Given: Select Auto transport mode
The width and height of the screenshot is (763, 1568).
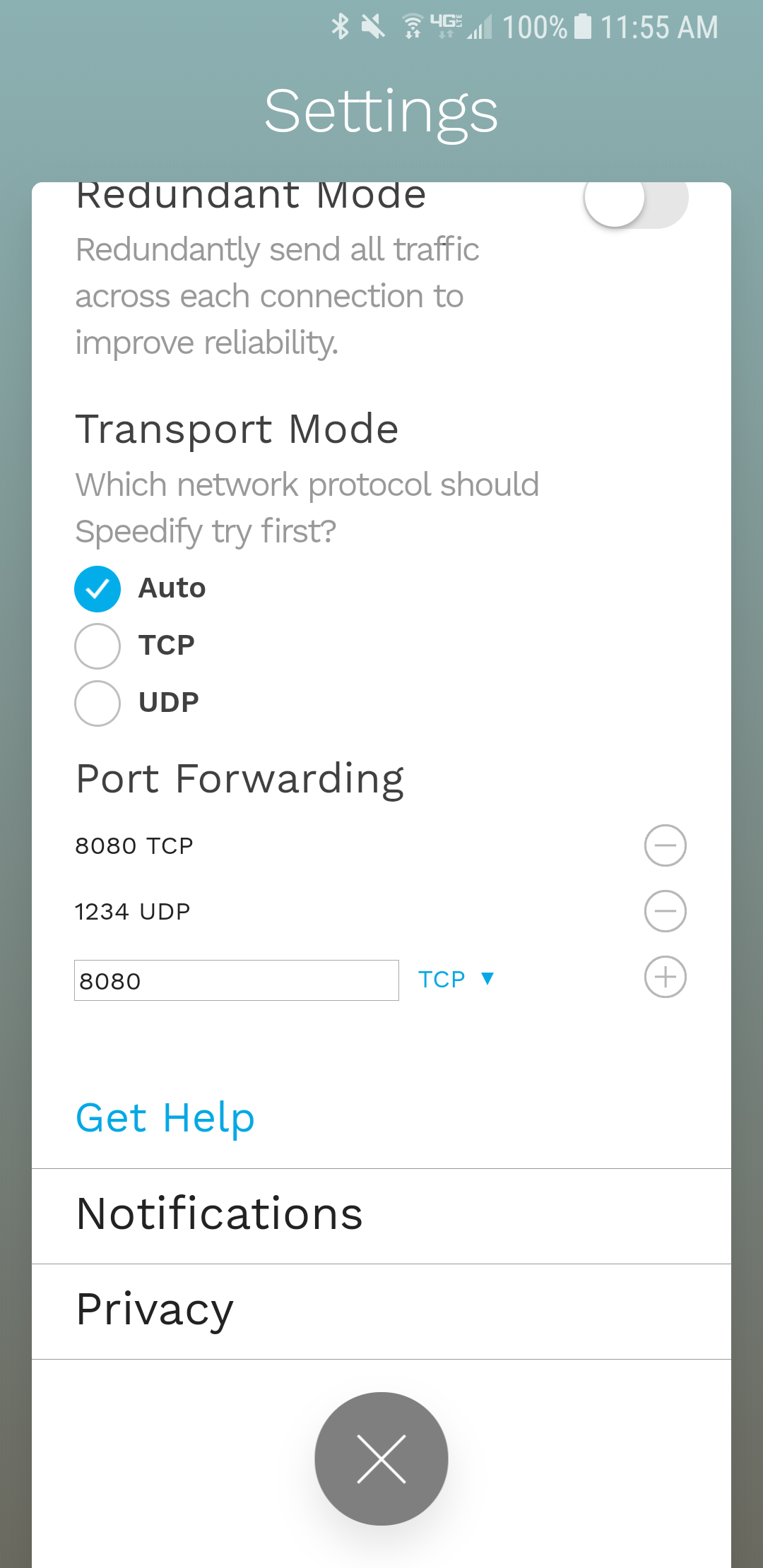Looking at the screenshot, I should tap(97, 589).
